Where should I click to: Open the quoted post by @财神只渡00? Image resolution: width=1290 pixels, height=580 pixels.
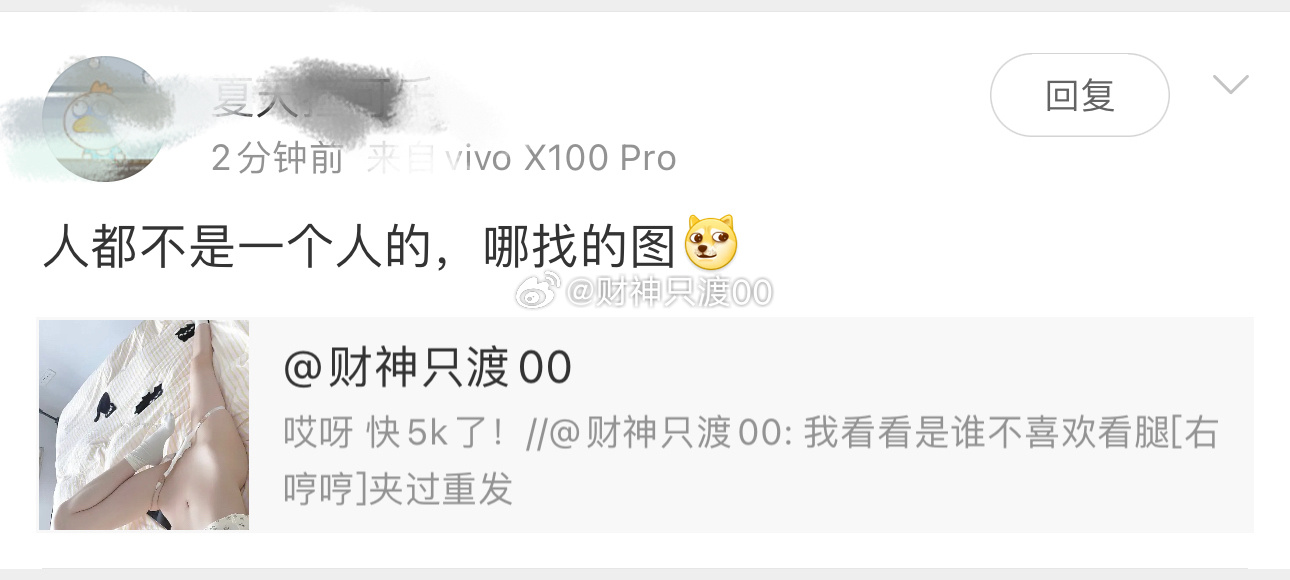[x=748, y=425]
